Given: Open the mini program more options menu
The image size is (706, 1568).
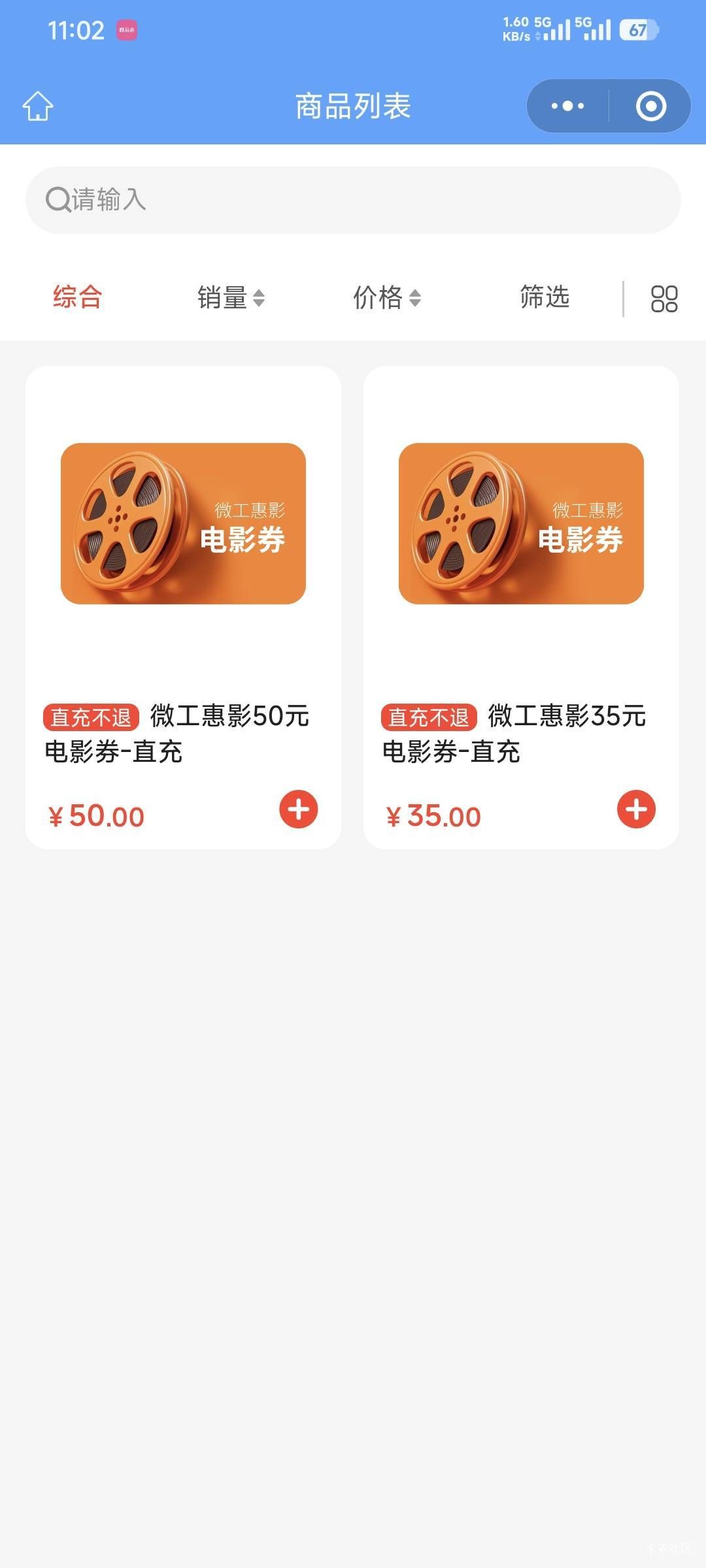Looking at the screenshot, I should (567, 106).
